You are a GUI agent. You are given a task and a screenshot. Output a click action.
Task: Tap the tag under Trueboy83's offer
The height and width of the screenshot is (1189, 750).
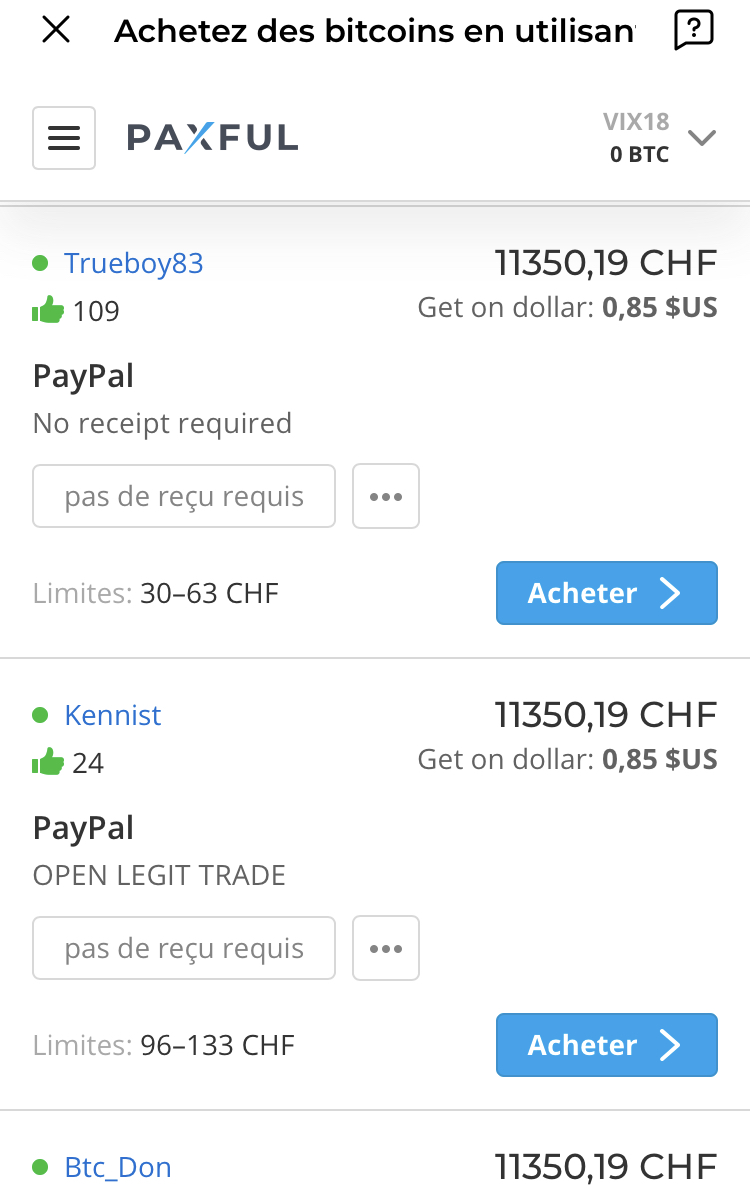(184, 496)
